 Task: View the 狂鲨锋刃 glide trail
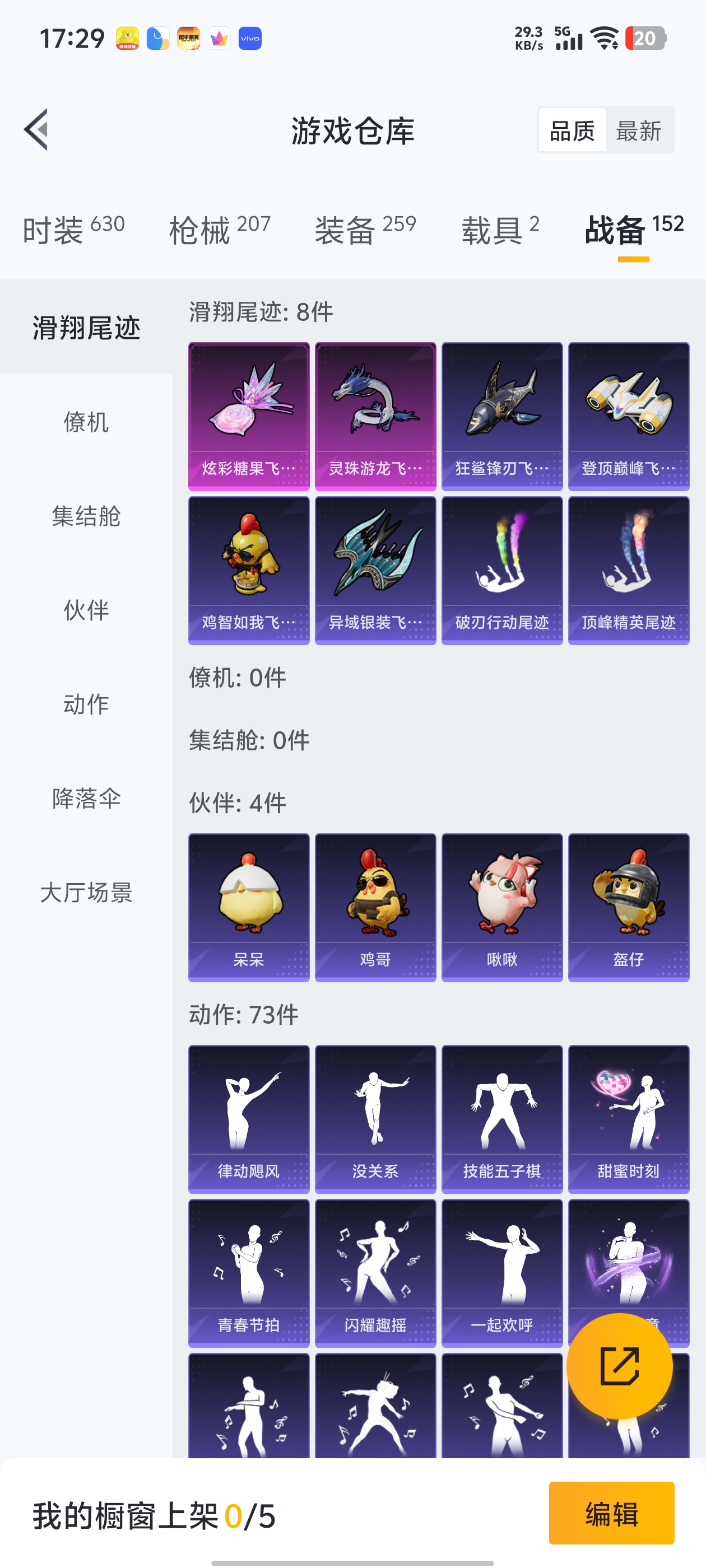(502, 414)
